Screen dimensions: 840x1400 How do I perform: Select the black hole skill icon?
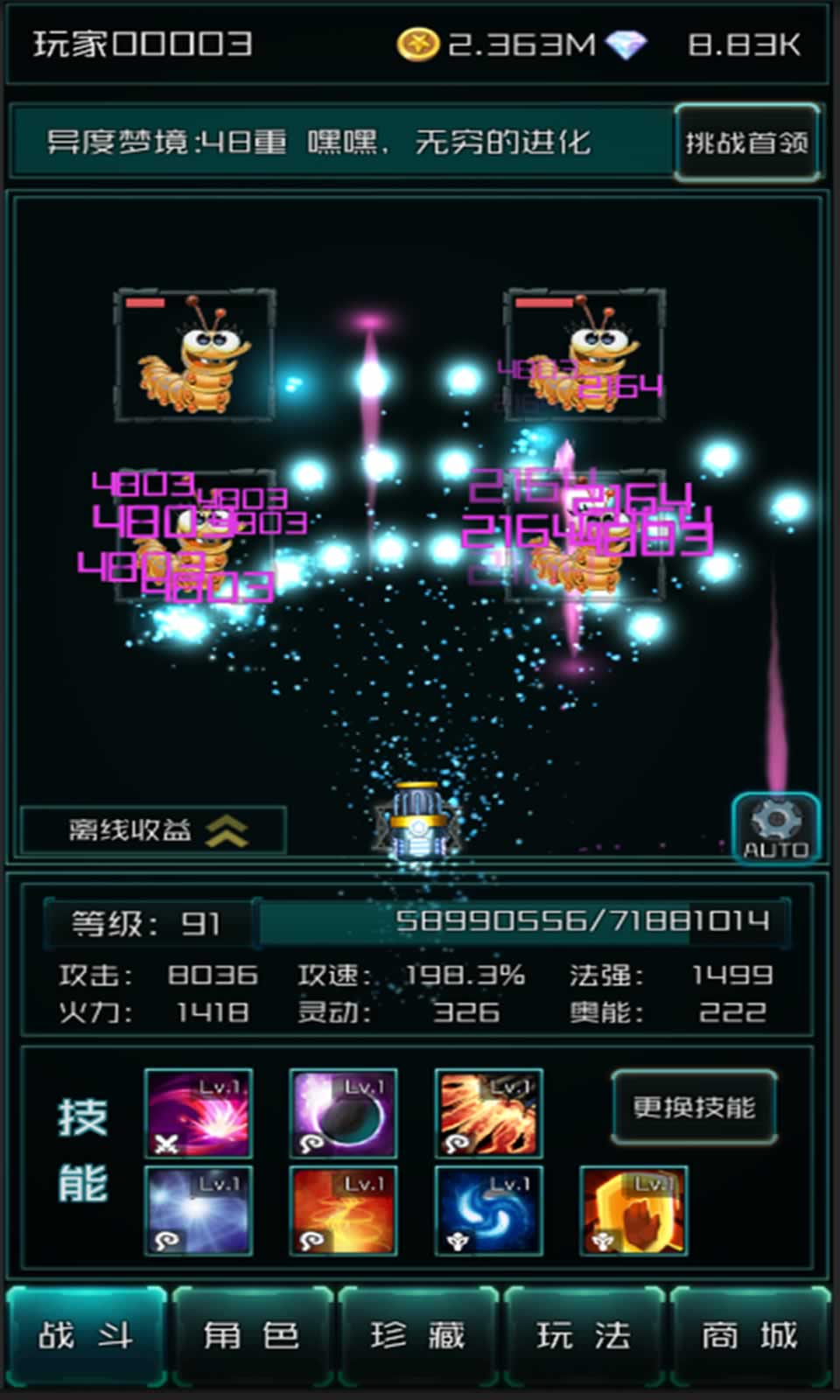(x=343, y=1113)
